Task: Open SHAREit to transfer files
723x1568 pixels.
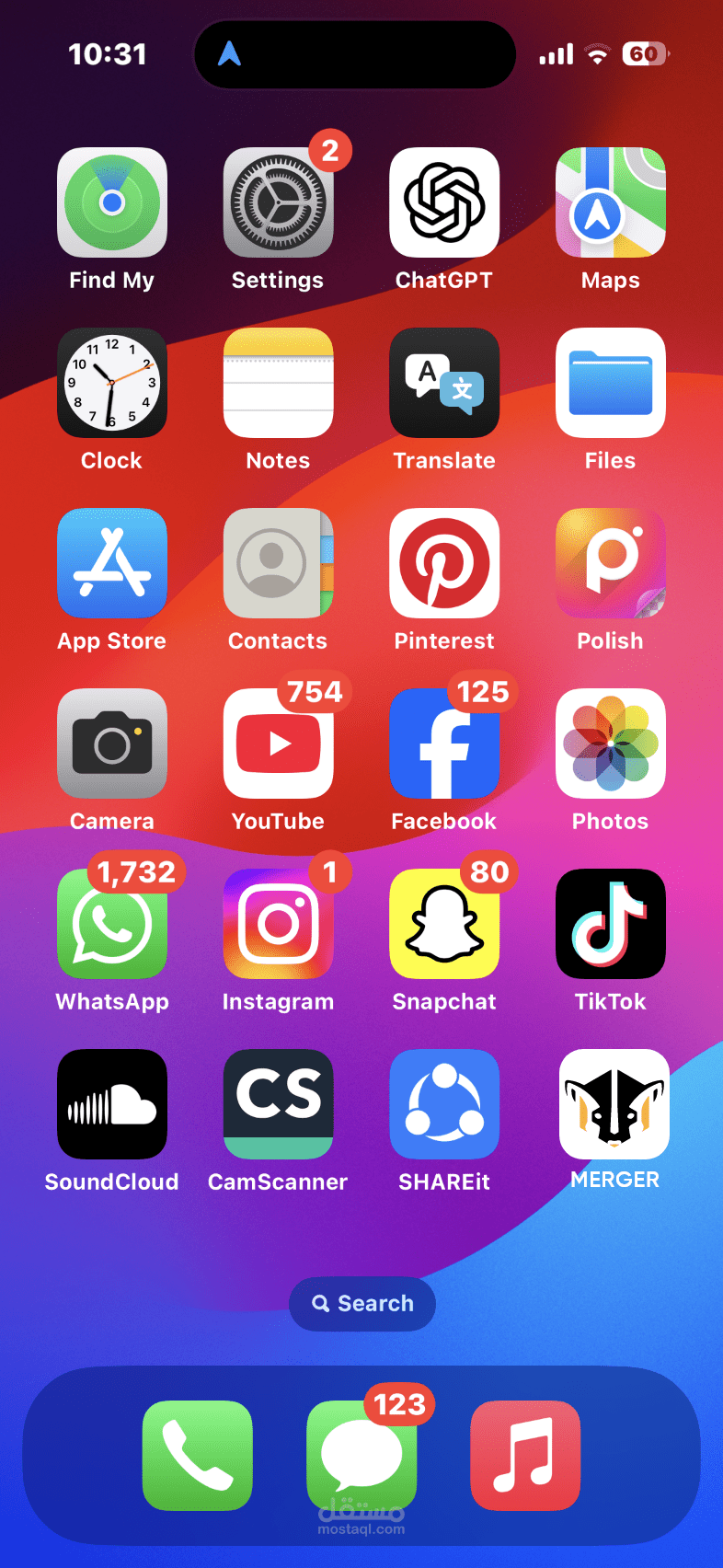Action: pyautogui.click(x=444, y=1104)
